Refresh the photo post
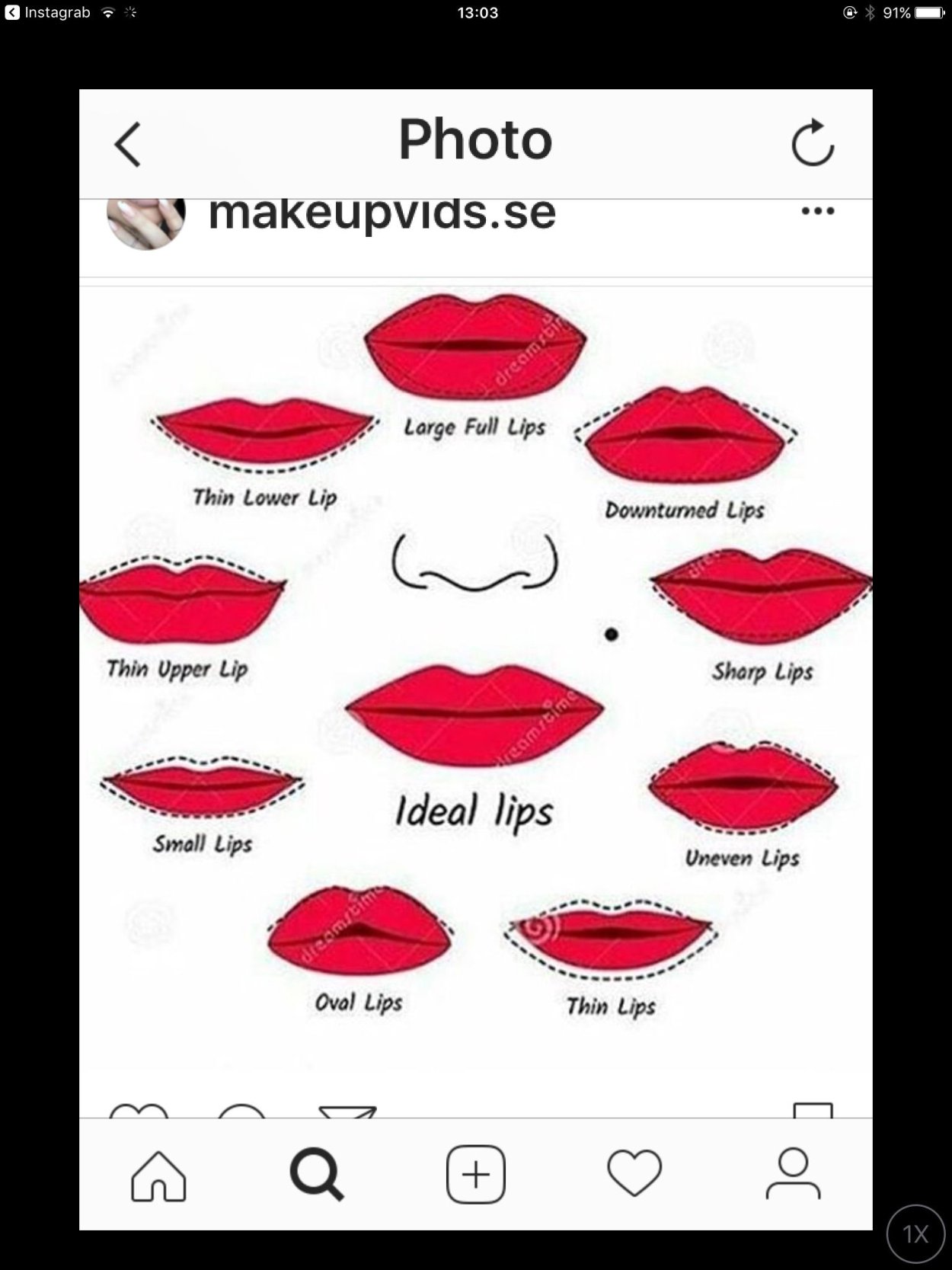Screen dimensions: 952x1270 pyautogui.click(x=812, y=142)
